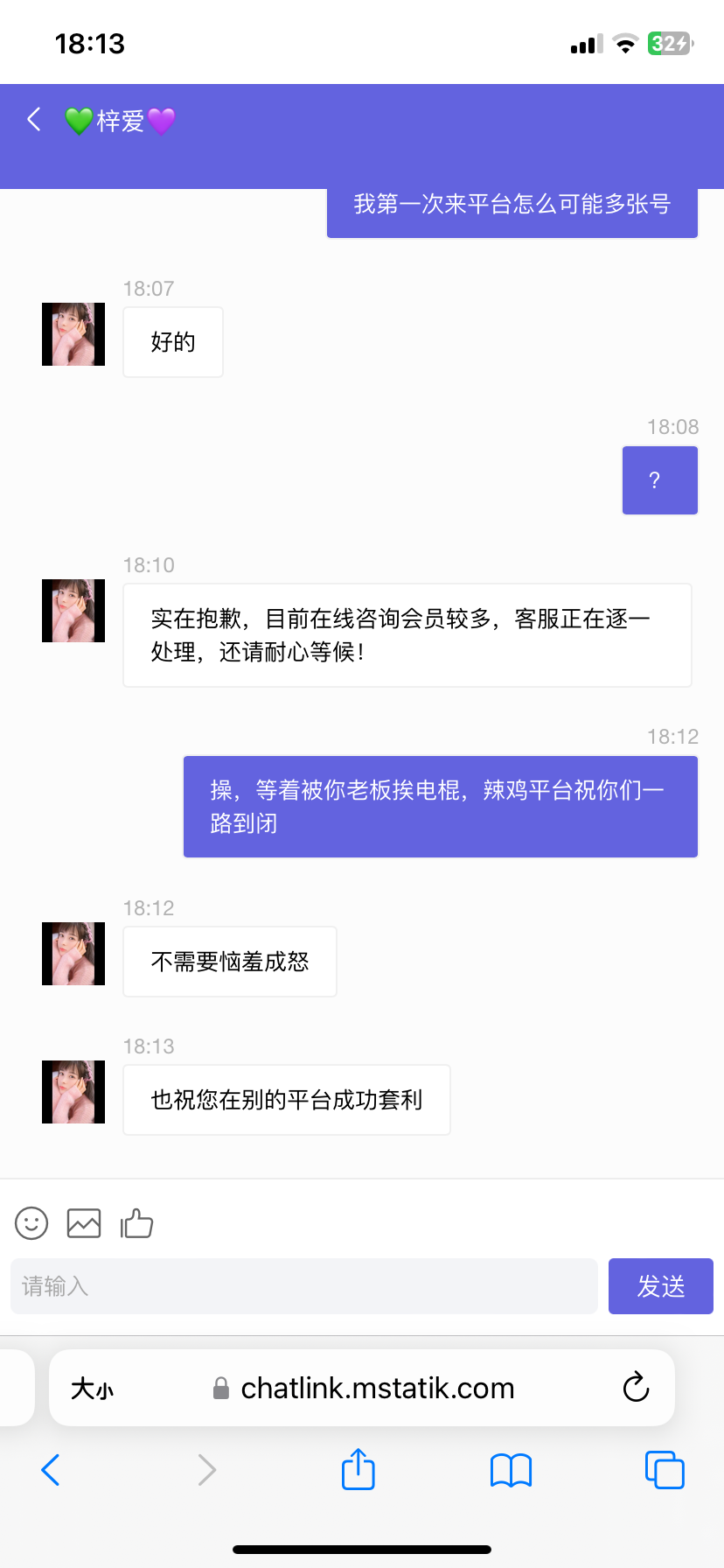Tap the chatlink.mstatik.com address bar

[376, 1389]
